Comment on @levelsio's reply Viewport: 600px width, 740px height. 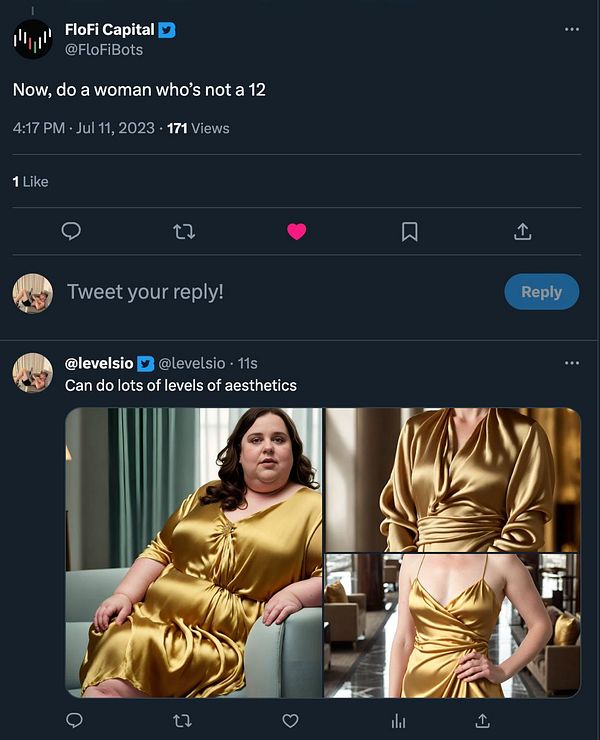click(71, 720)
